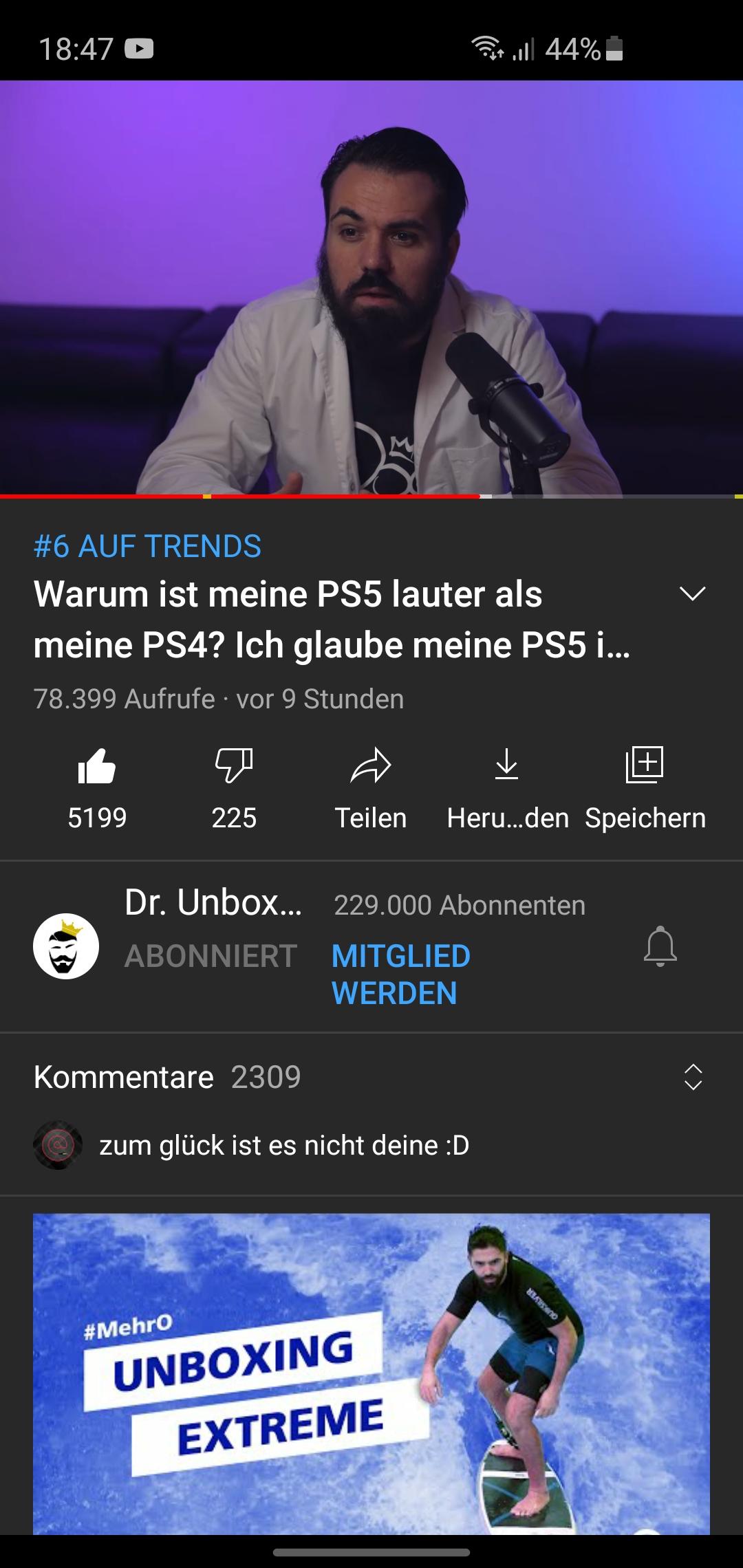Screen dimensions: 743x1568
Task: Dislike the PS5 video
Action: [x=234, y=789]
